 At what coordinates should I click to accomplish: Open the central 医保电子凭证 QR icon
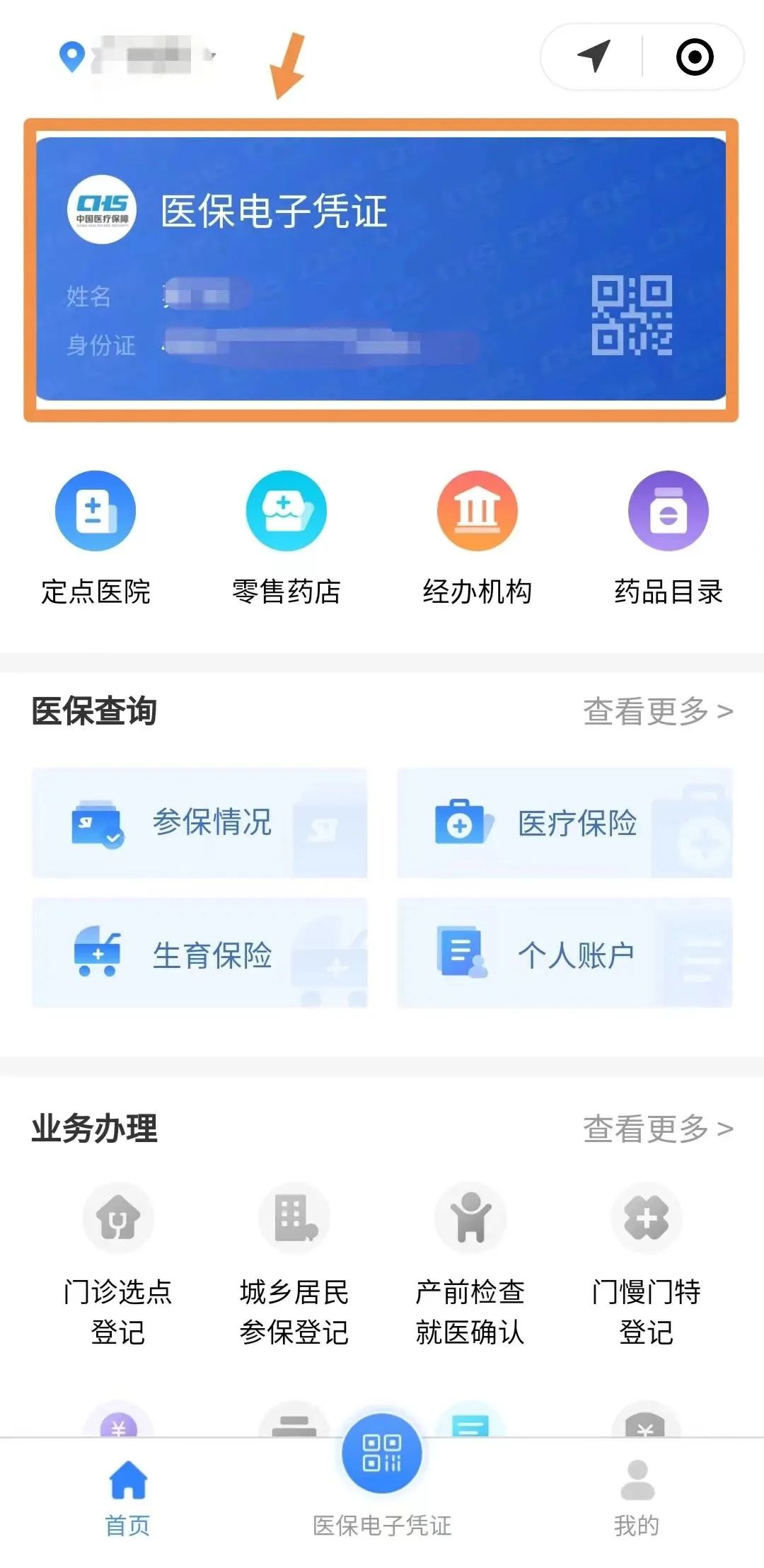tap(381, 1463)
